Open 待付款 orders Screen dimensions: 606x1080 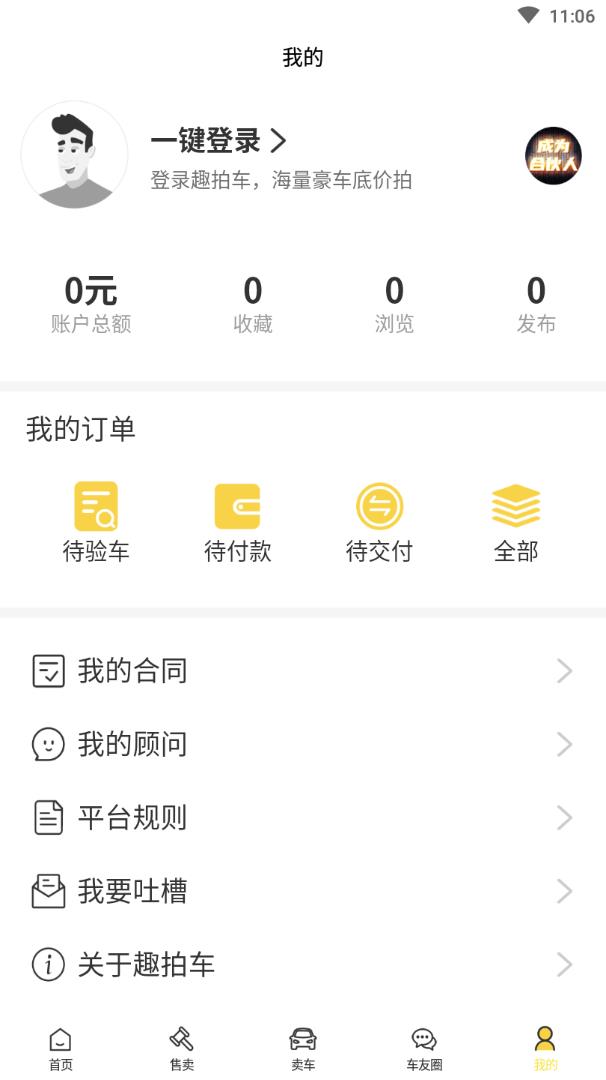(237, 522)
